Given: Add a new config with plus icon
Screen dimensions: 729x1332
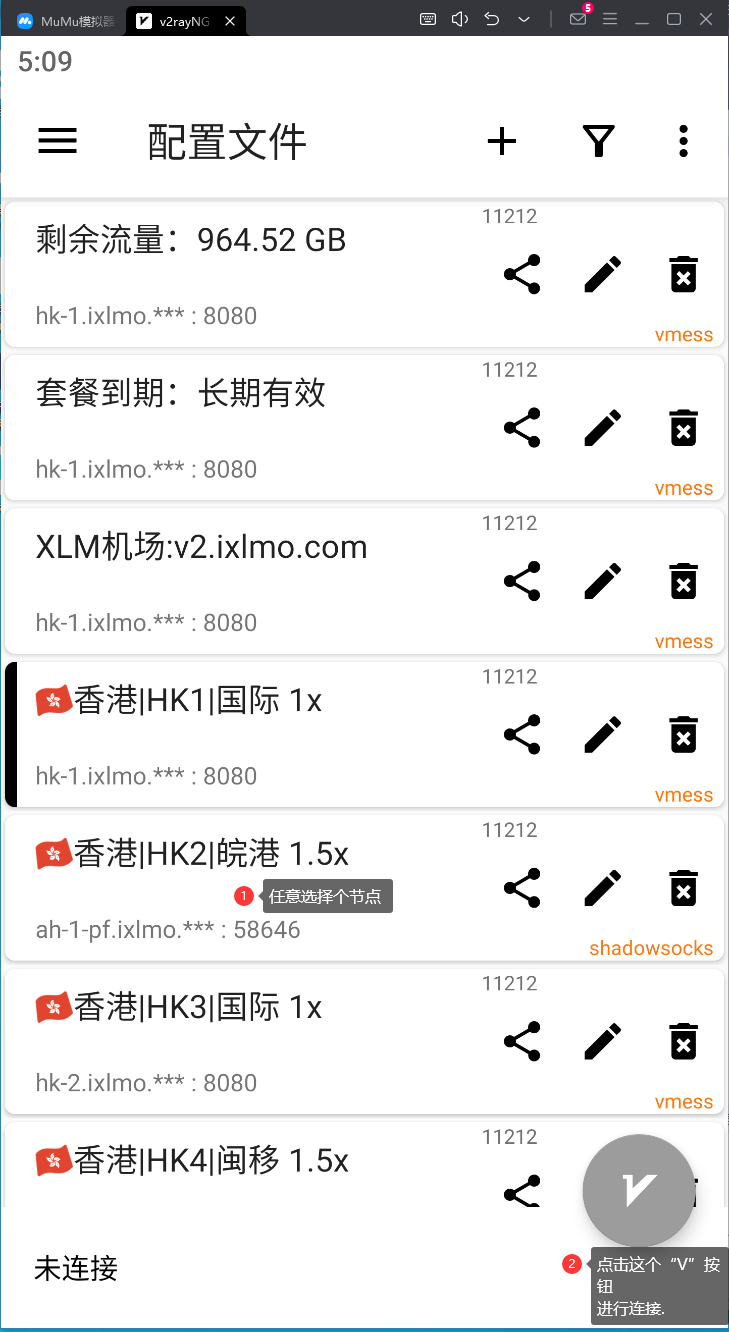Looking at the screenshot, I should [x=501, y=142].
